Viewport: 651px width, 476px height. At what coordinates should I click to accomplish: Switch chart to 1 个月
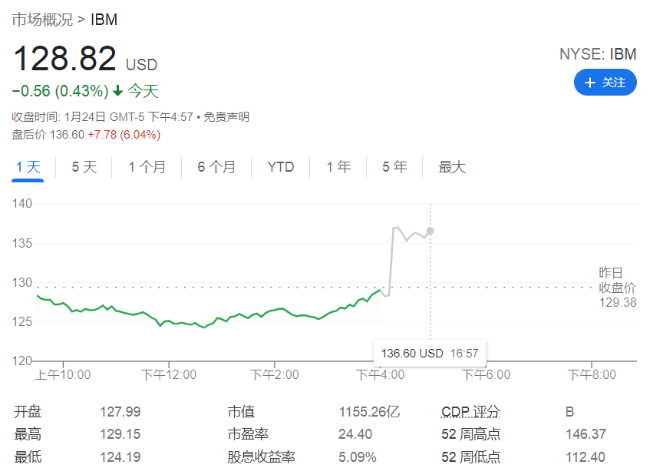[146, 167]
